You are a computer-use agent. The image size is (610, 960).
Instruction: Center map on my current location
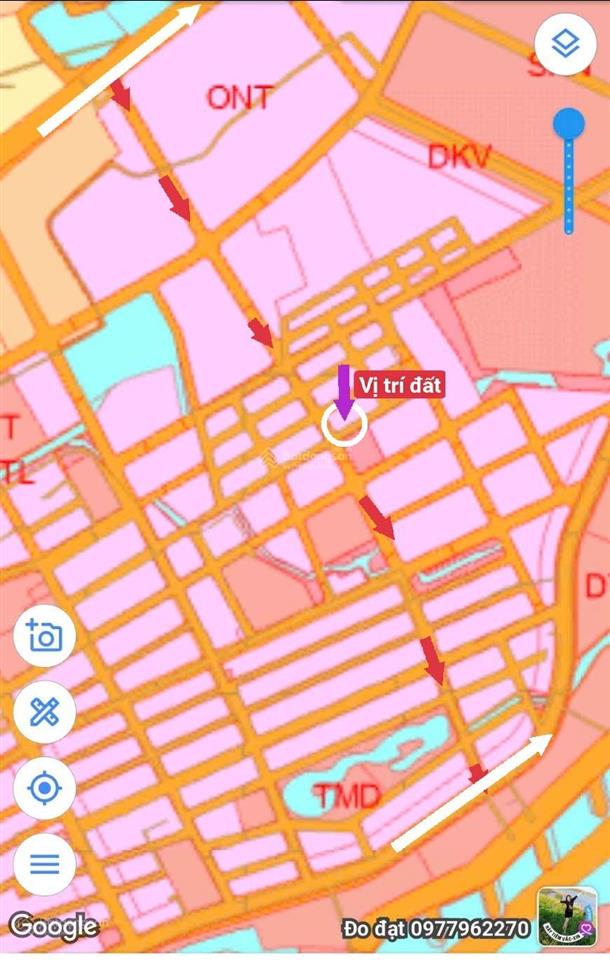coord(45,788)
